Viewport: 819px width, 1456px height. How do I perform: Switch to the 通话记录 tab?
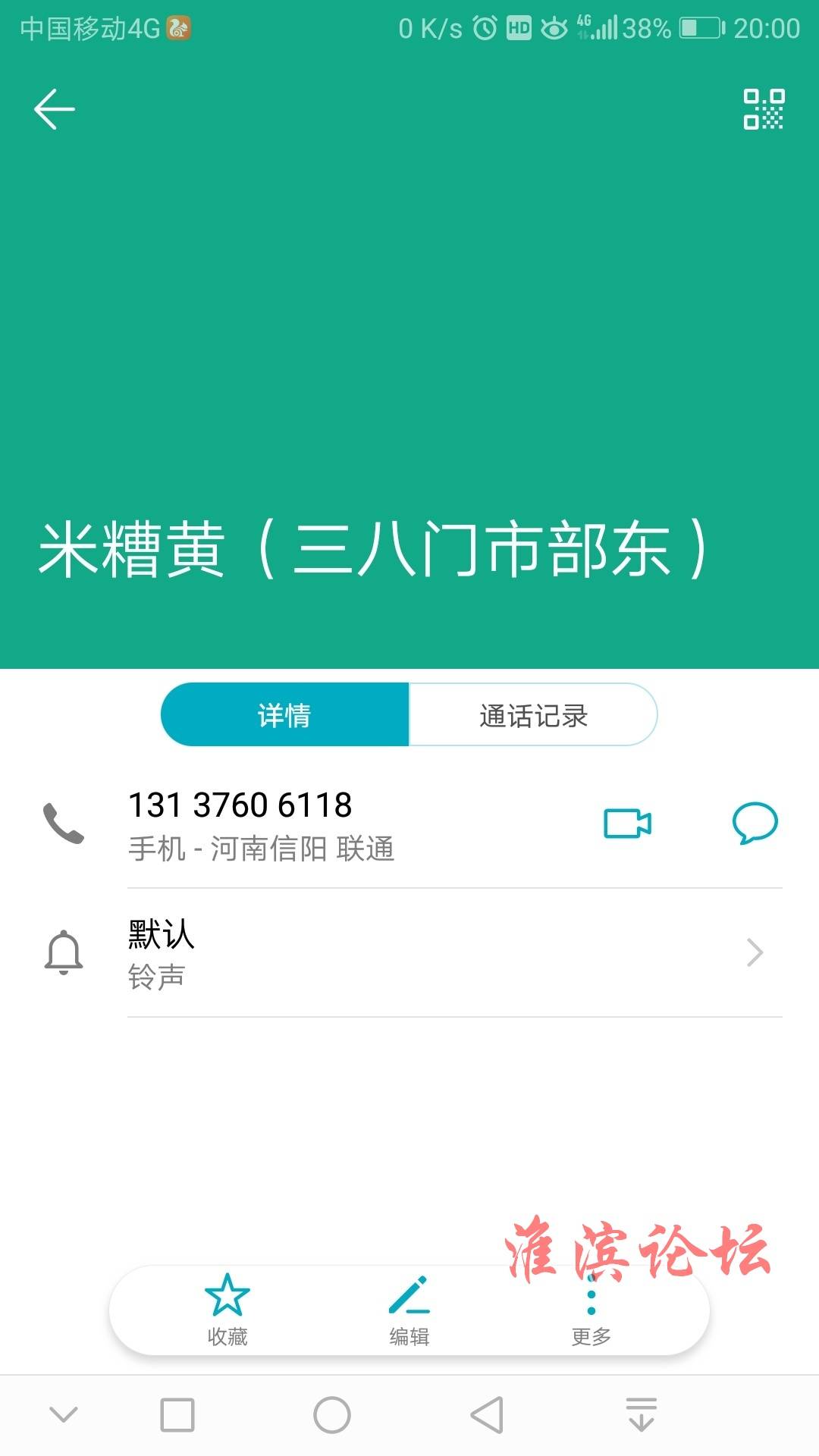533,715
